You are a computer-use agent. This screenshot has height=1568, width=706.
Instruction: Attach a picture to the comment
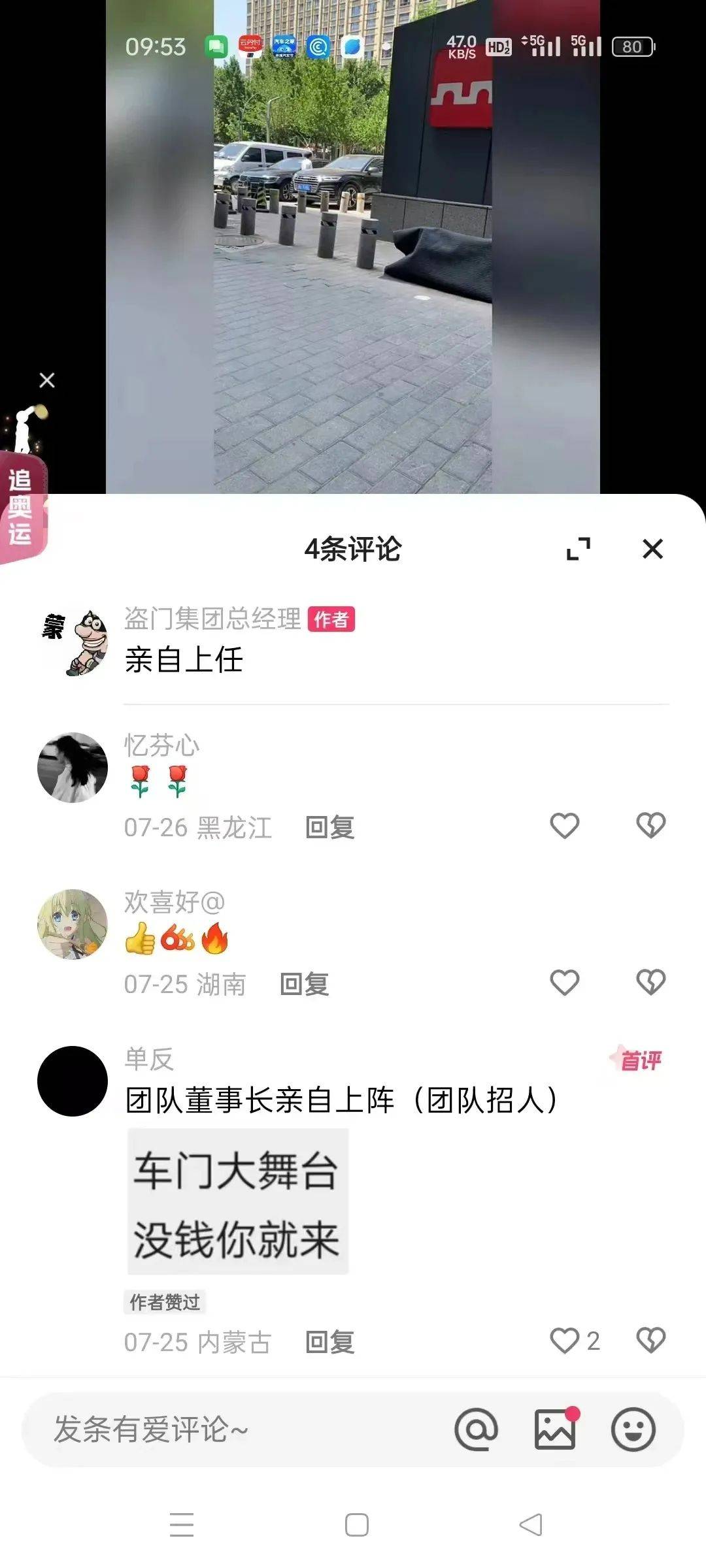point(555,1429)
